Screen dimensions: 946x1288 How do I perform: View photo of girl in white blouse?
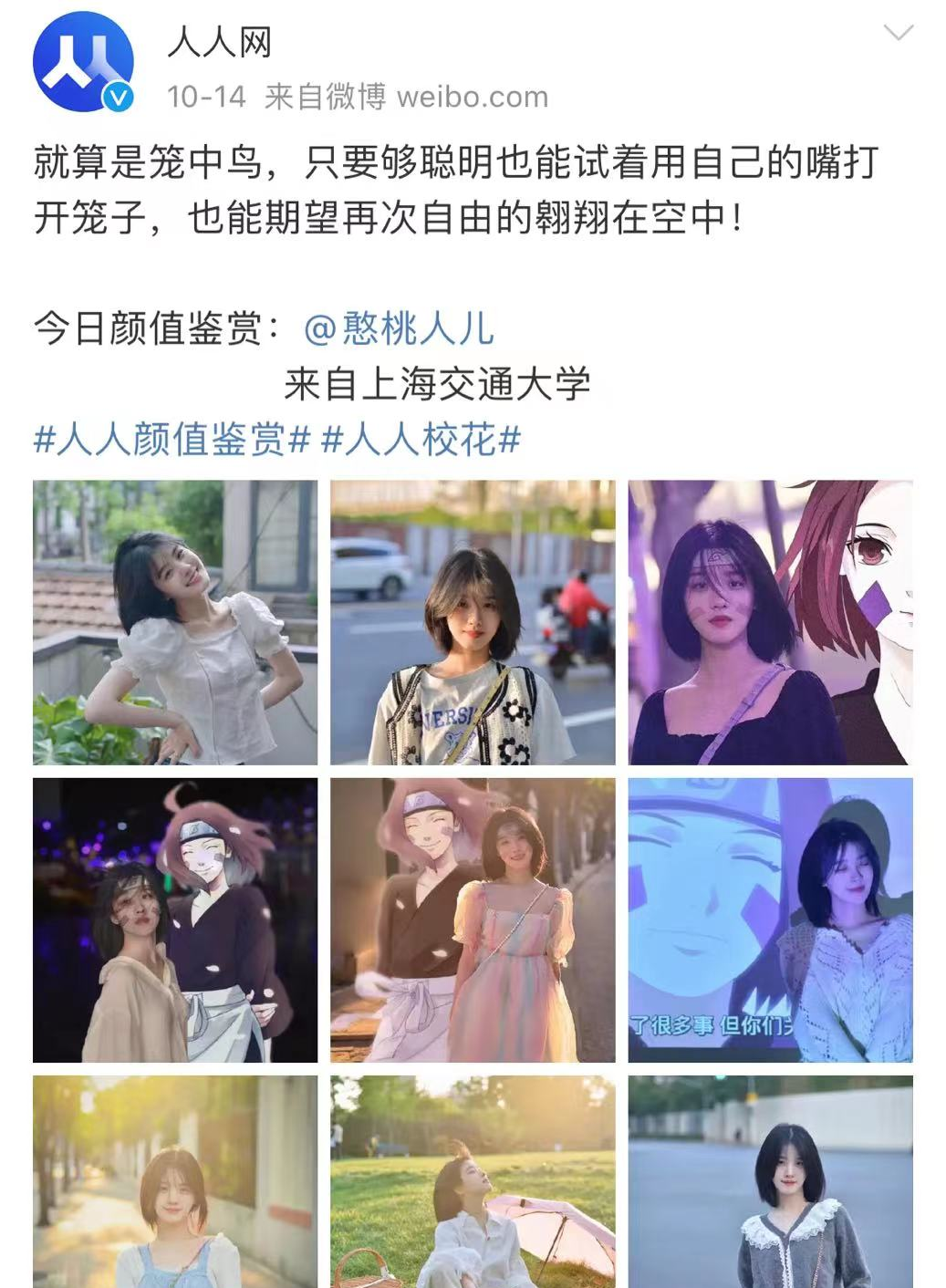click(175, 622)
